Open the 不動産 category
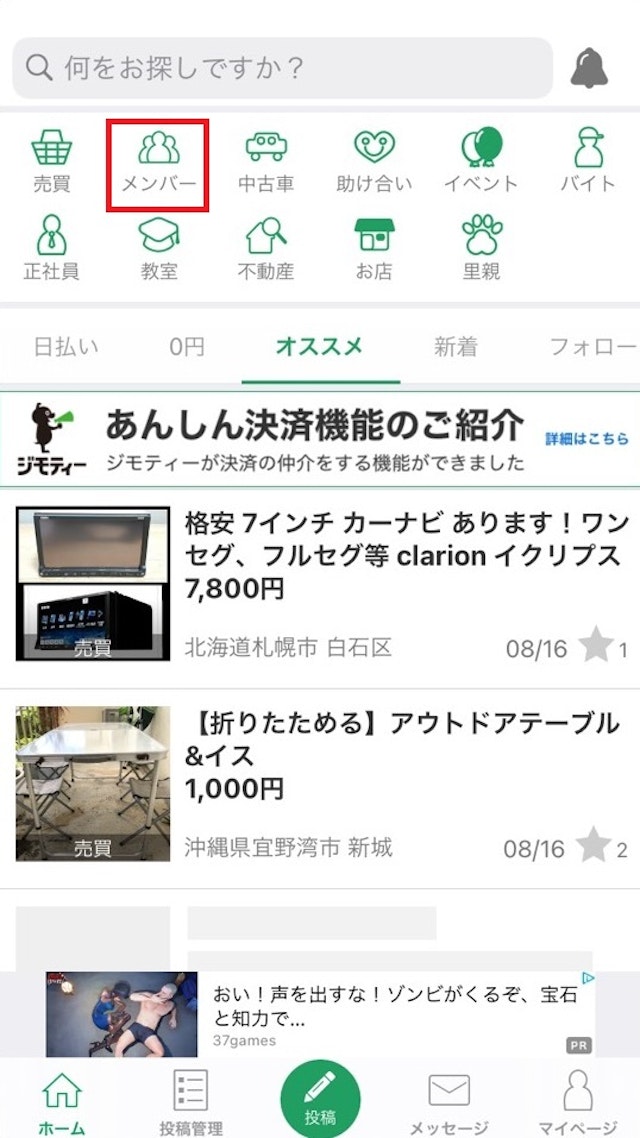640x1138 pixels. click(x=266, y=248)
